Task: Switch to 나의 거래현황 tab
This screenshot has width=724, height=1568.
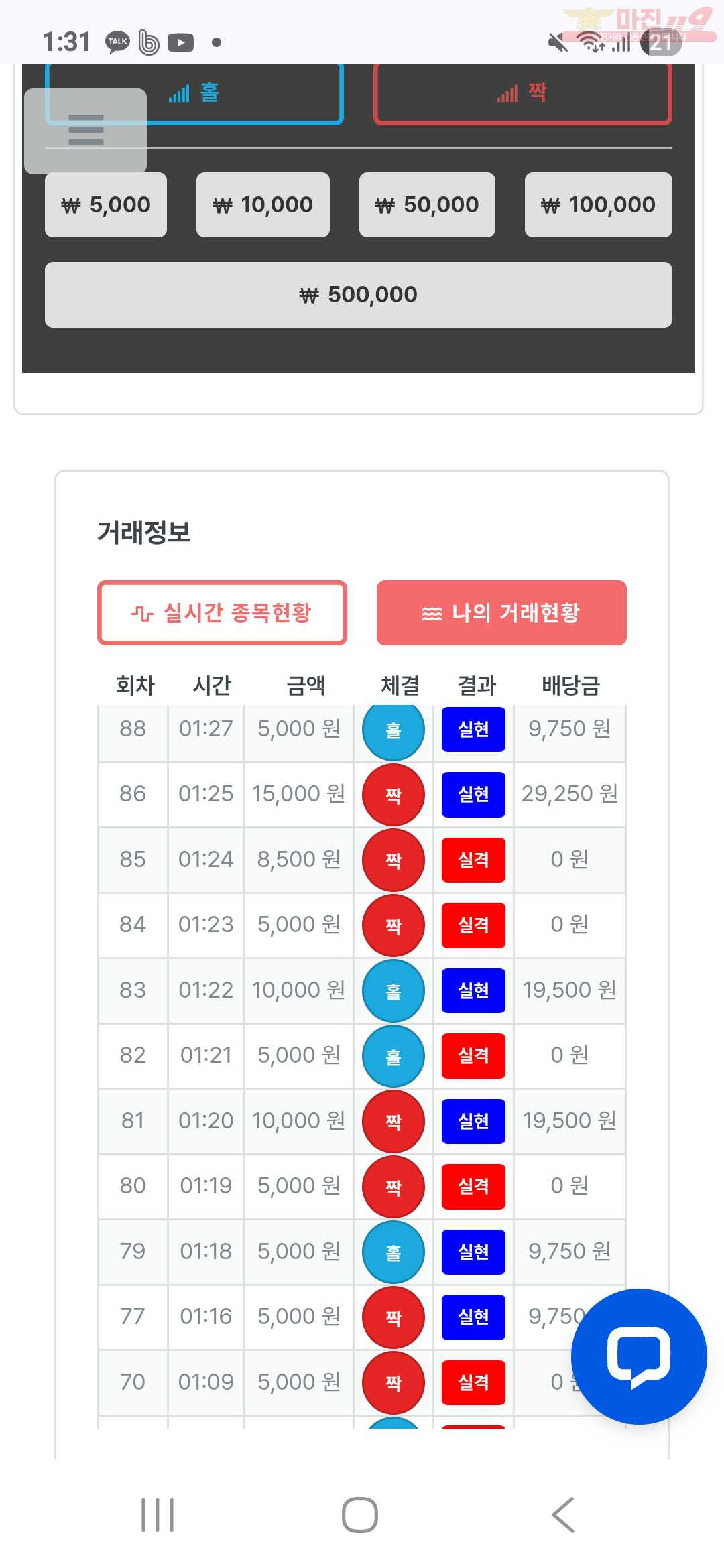Action: point(501,612)
